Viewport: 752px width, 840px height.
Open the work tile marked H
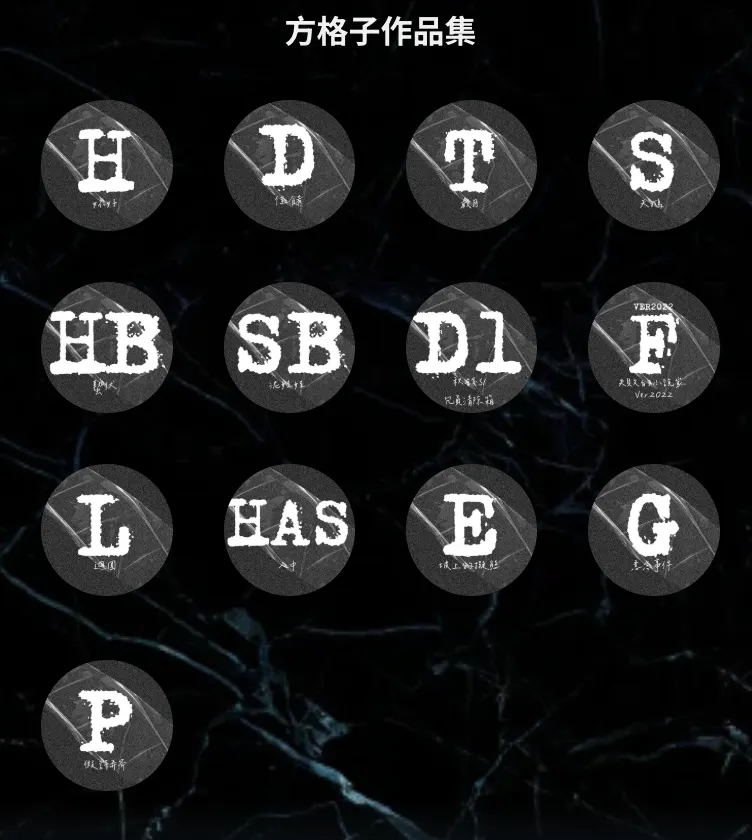coord(107,165)
